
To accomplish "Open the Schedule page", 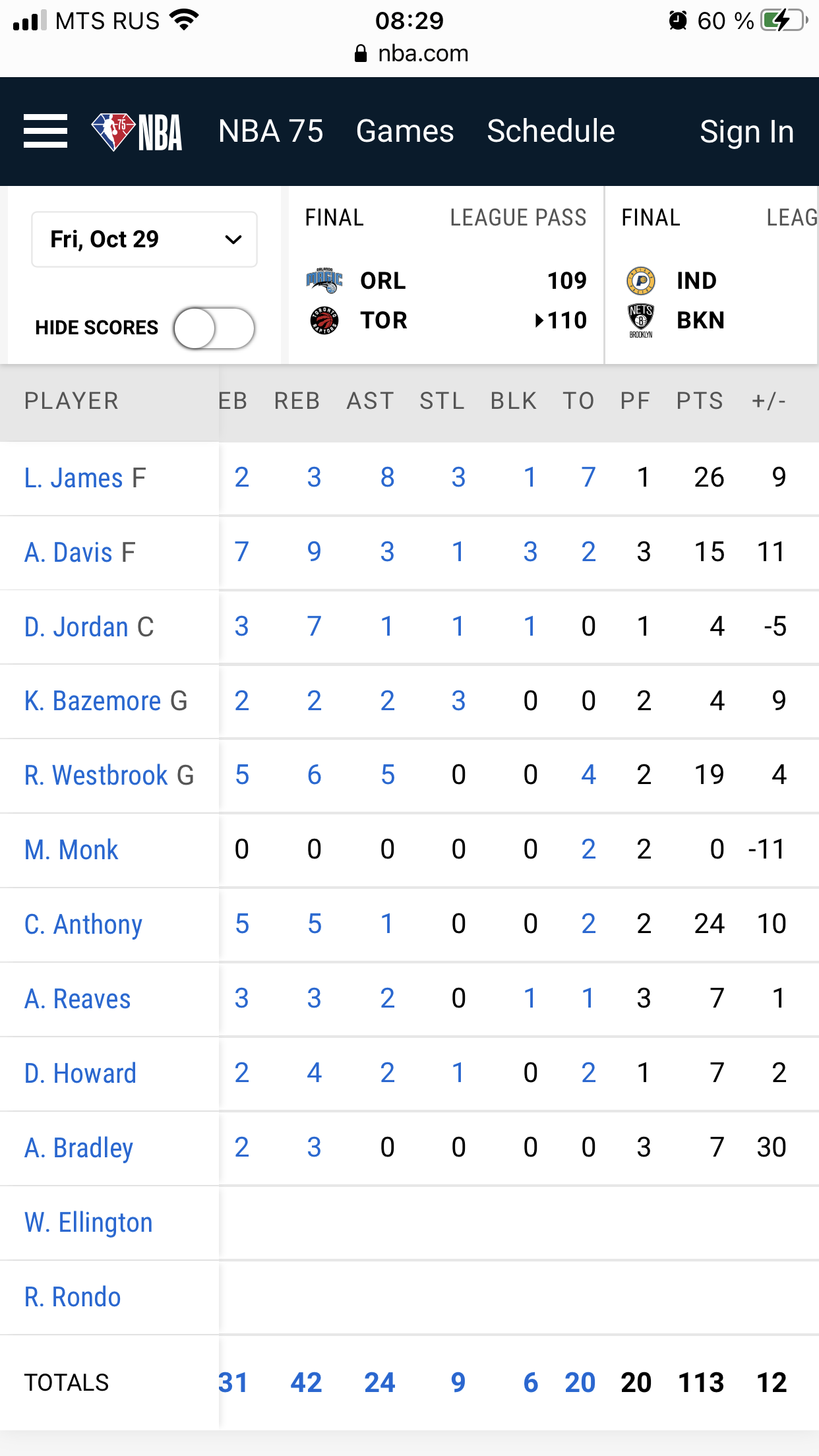I will pyautogui.click(x=551, y=131).
